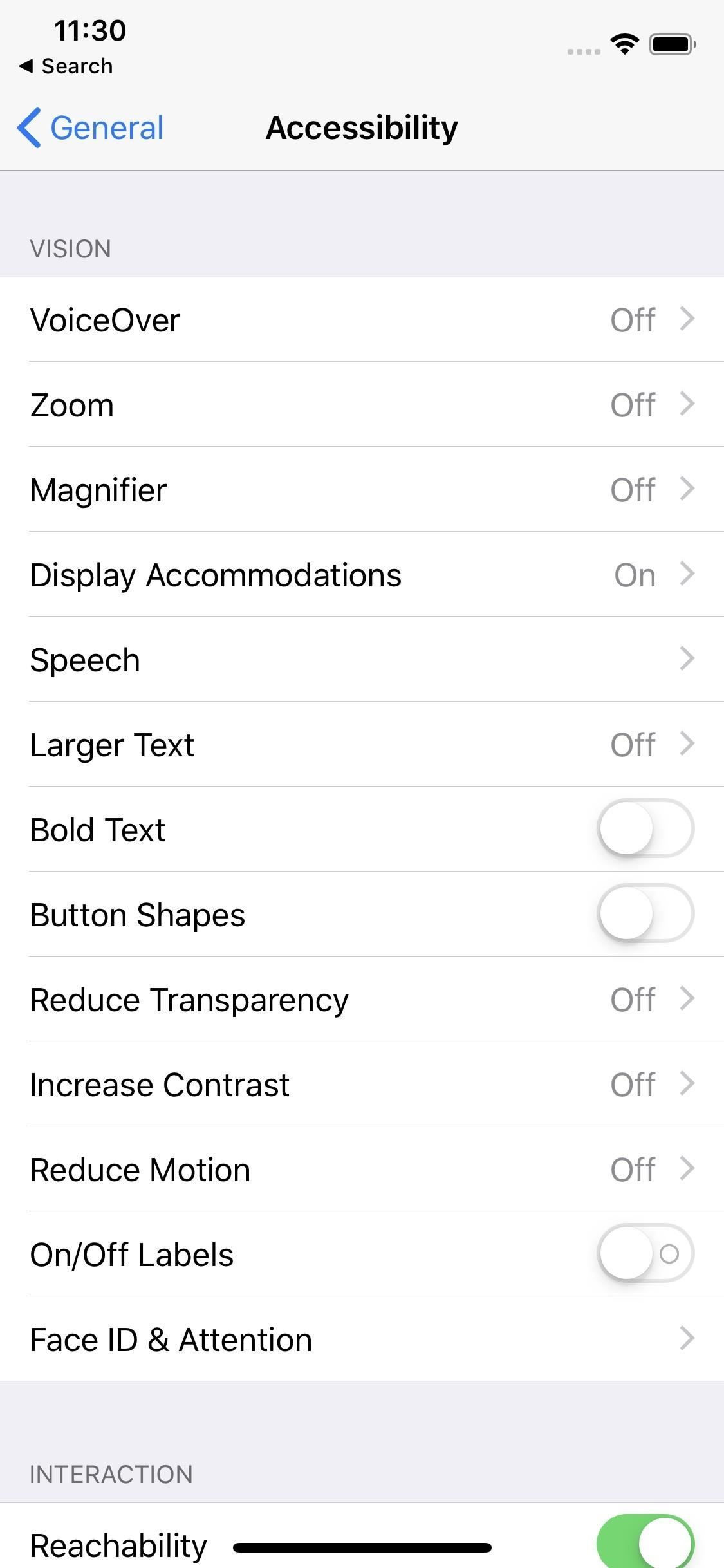Open Face ID & Attention
The image size is (724, 1568).
(x=362, y=1339)
